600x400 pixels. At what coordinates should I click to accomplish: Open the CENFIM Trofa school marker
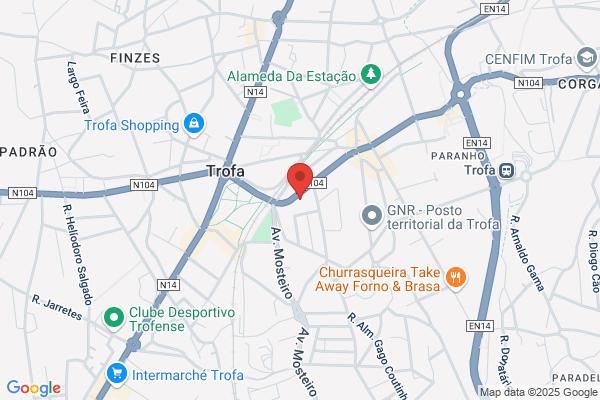587,59
